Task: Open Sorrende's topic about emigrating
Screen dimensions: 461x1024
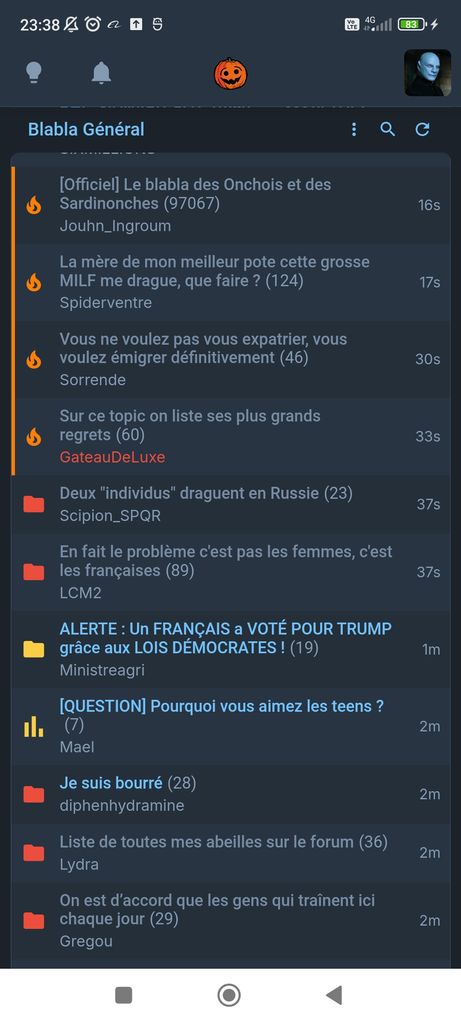Action: [231, 359]
